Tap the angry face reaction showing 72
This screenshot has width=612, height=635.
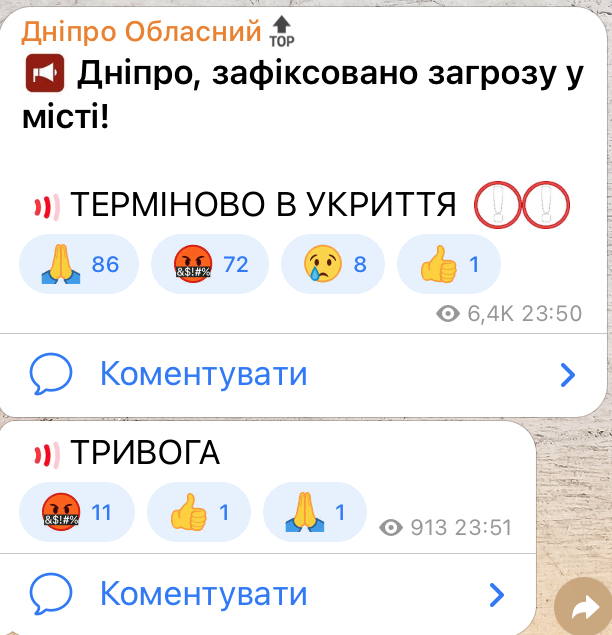pyautogui.click(x=208, y=264)
